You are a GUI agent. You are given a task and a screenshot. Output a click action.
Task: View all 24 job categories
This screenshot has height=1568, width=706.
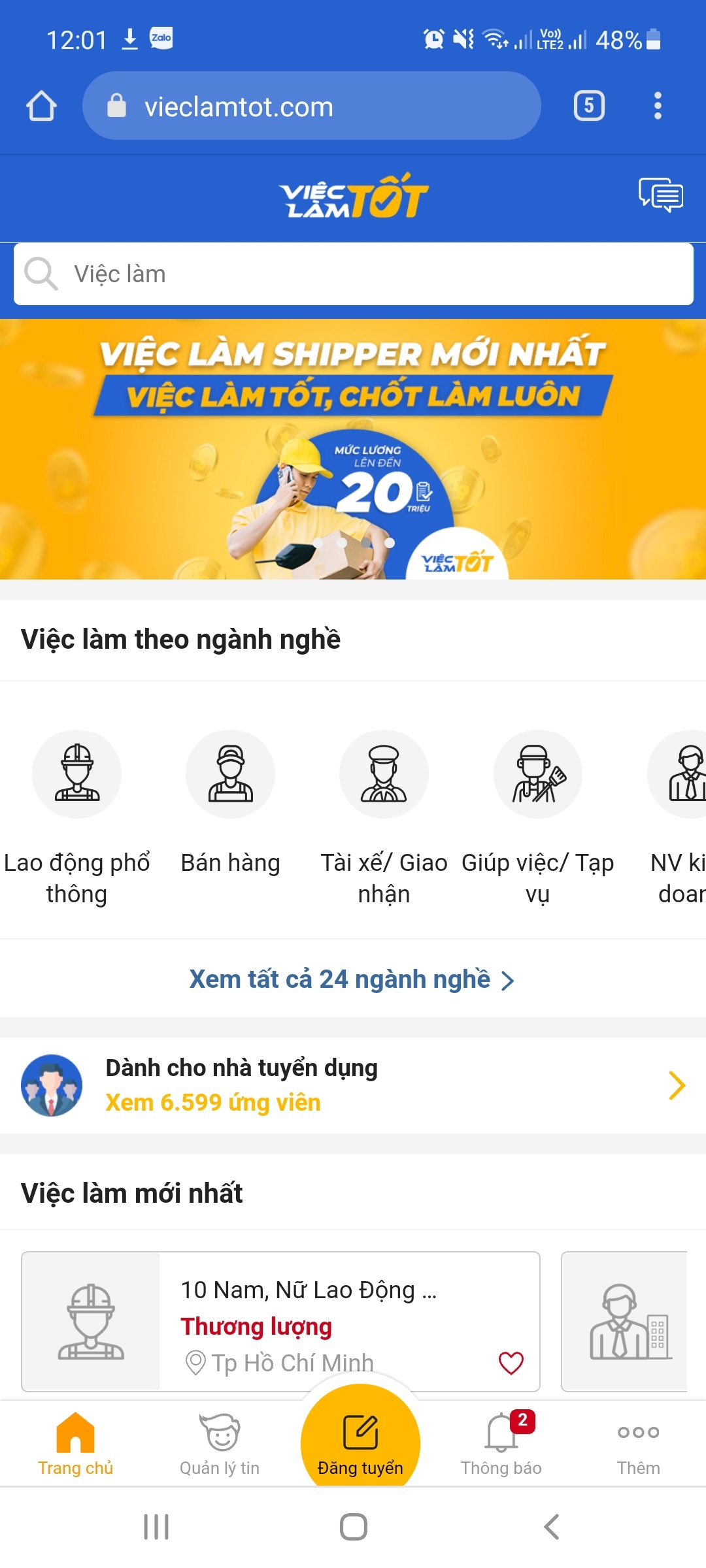tap(352, 979)
